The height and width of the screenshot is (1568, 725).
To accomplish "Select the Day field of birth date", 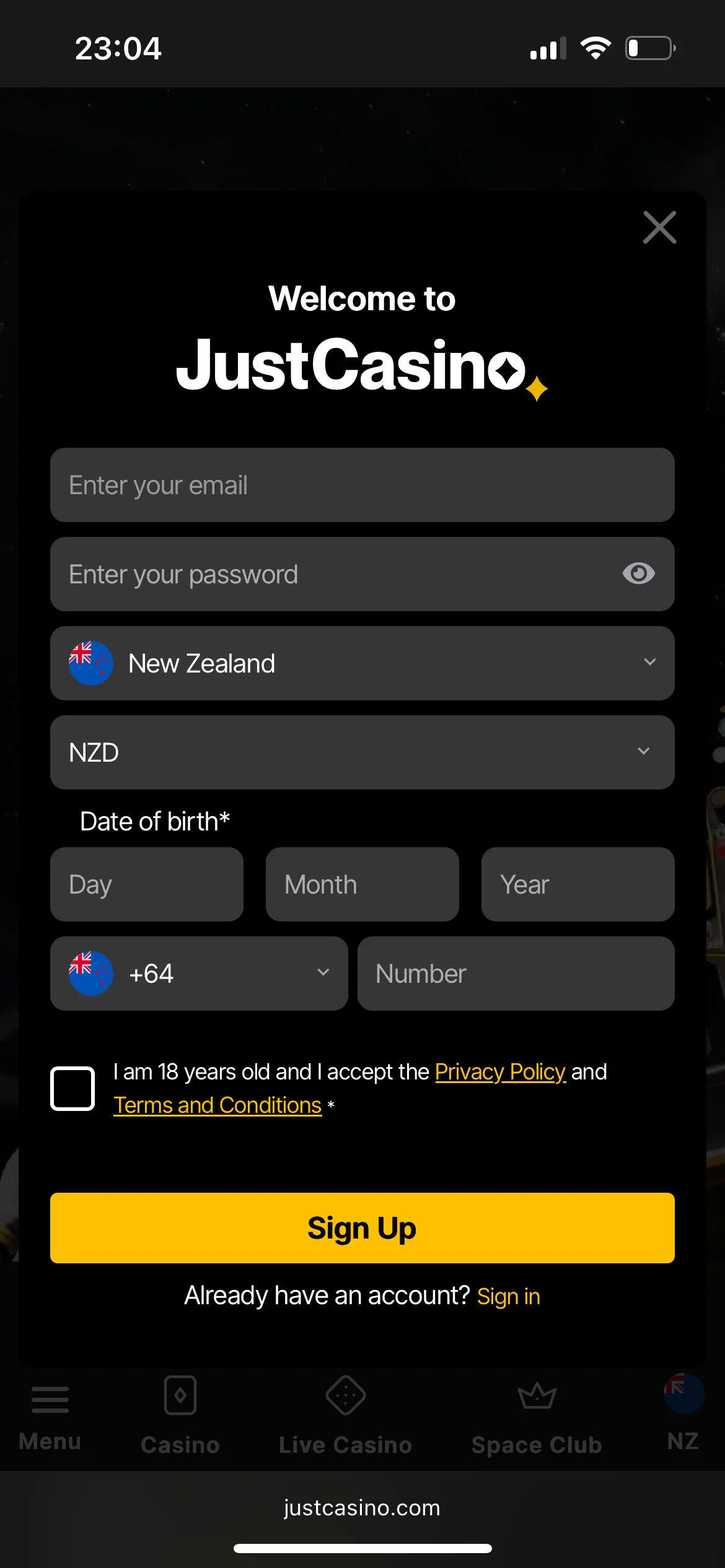I will 146,884.
